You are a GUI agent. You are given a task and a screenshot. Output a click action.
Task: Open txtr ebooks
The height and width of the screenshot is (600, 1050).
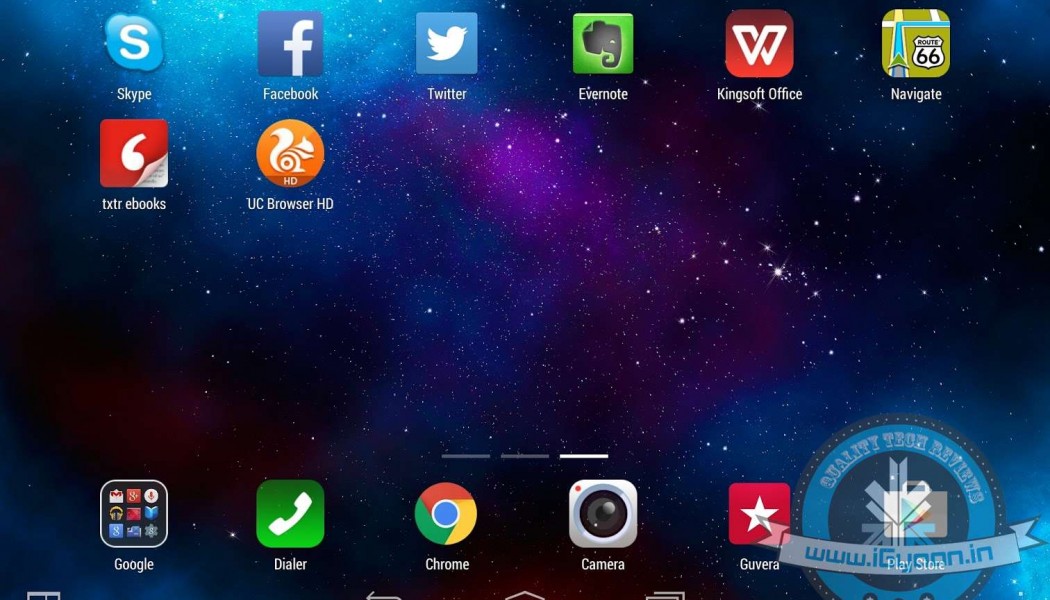pyautogui.click(x=134, y=154)
